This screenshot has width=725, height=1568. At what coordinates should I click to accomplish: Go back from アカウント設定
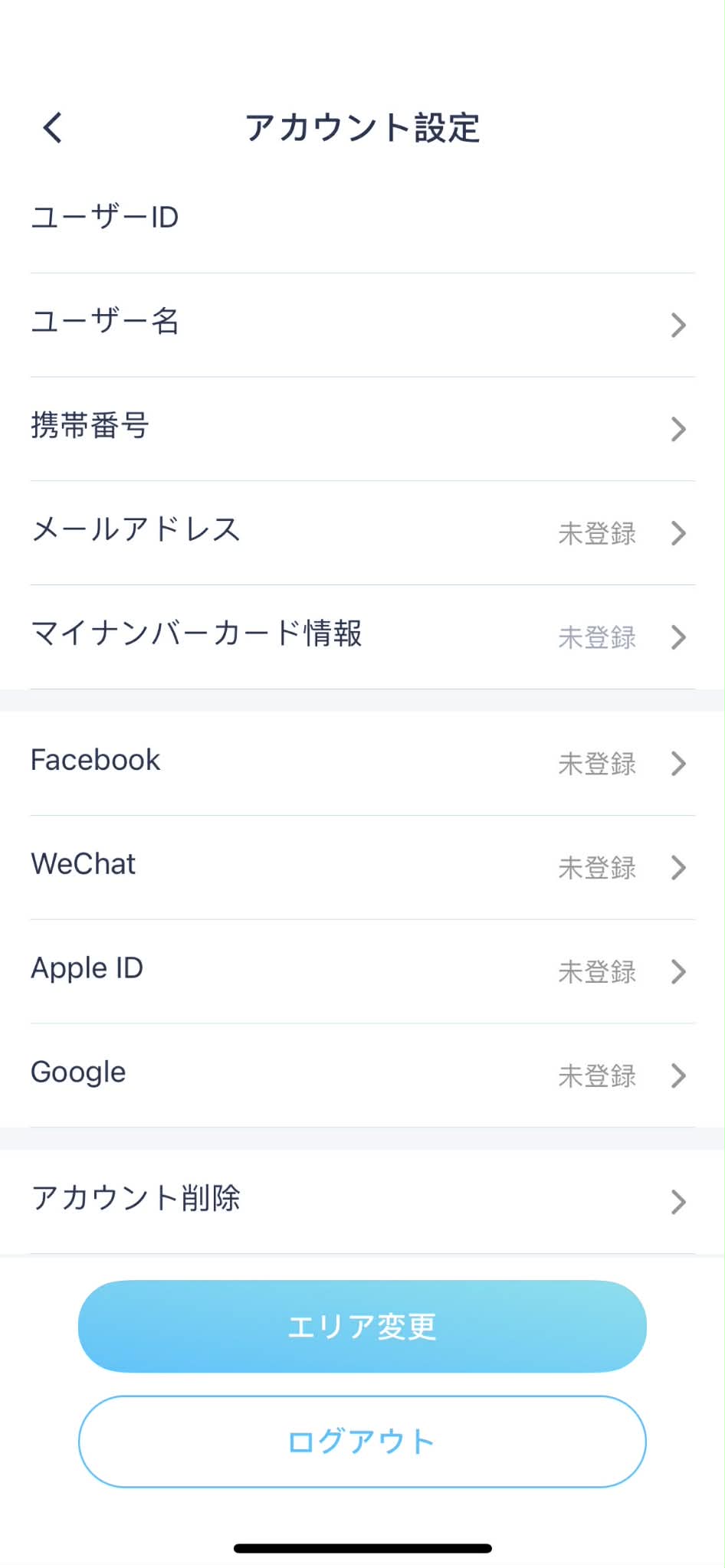[53, 127]
